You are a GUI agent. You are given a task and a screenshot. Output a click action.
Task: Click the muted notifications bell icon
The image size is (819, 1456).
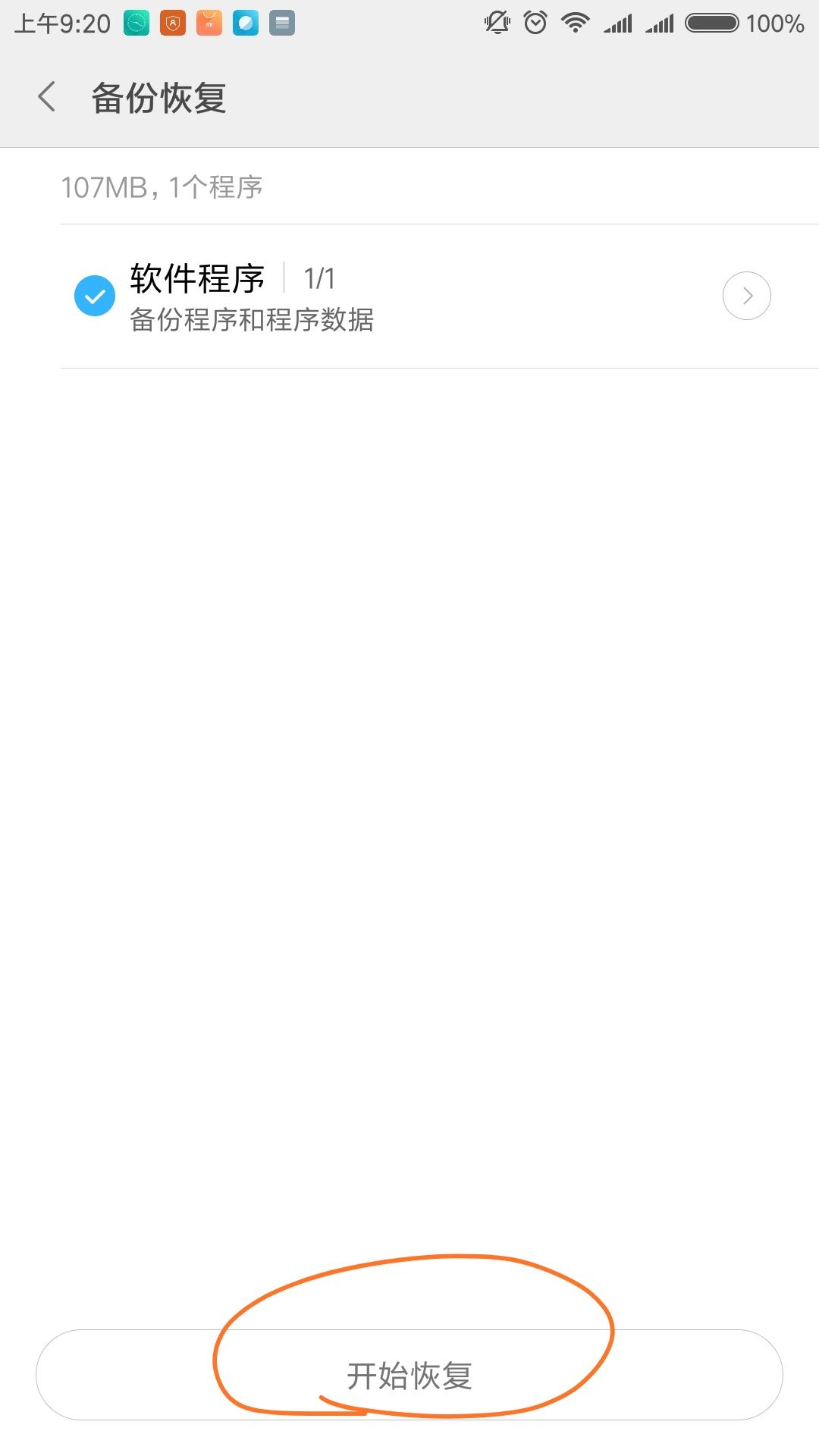coord(497,24)
